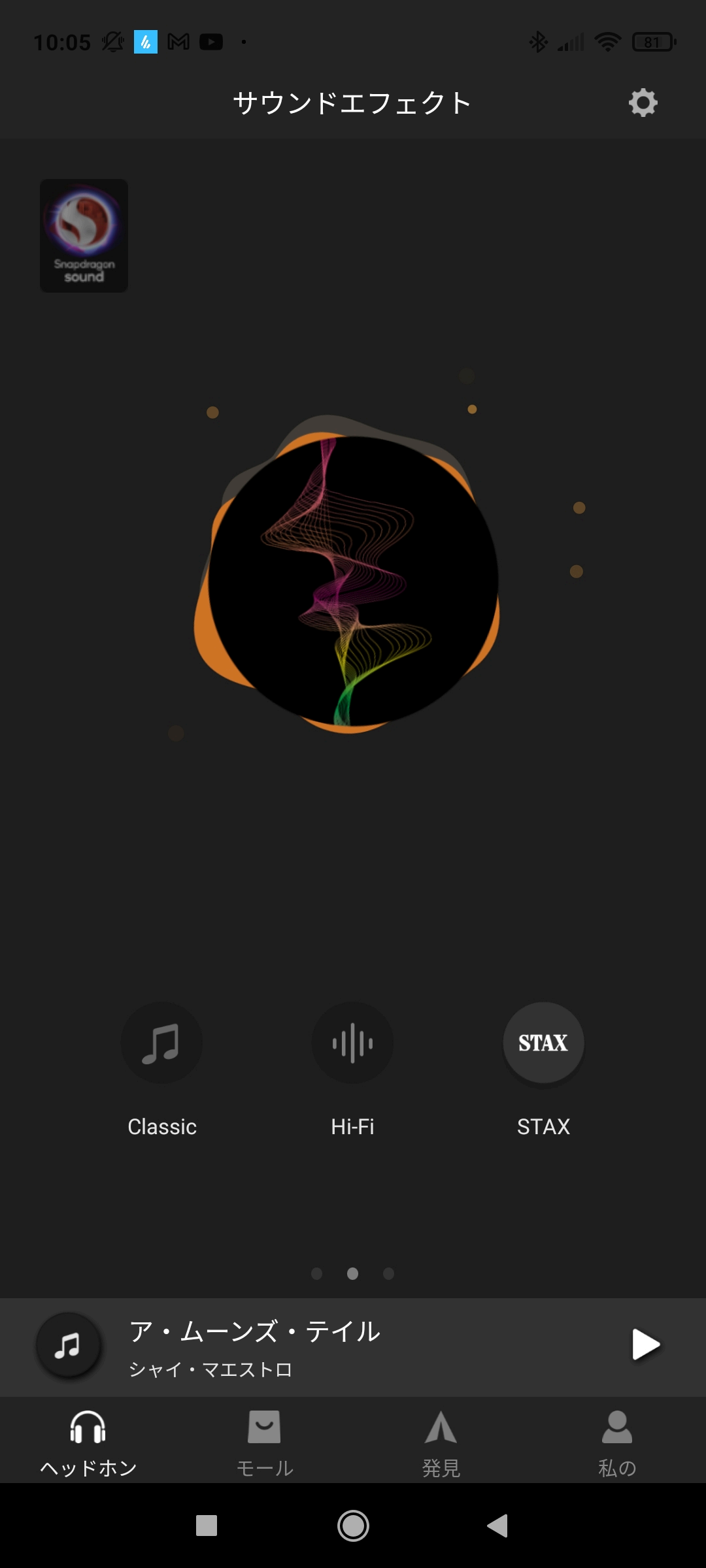The image size is (706, 1568).
Task: Open the settings gear icon
Action: pyautogui.click(x=643, y=103)
